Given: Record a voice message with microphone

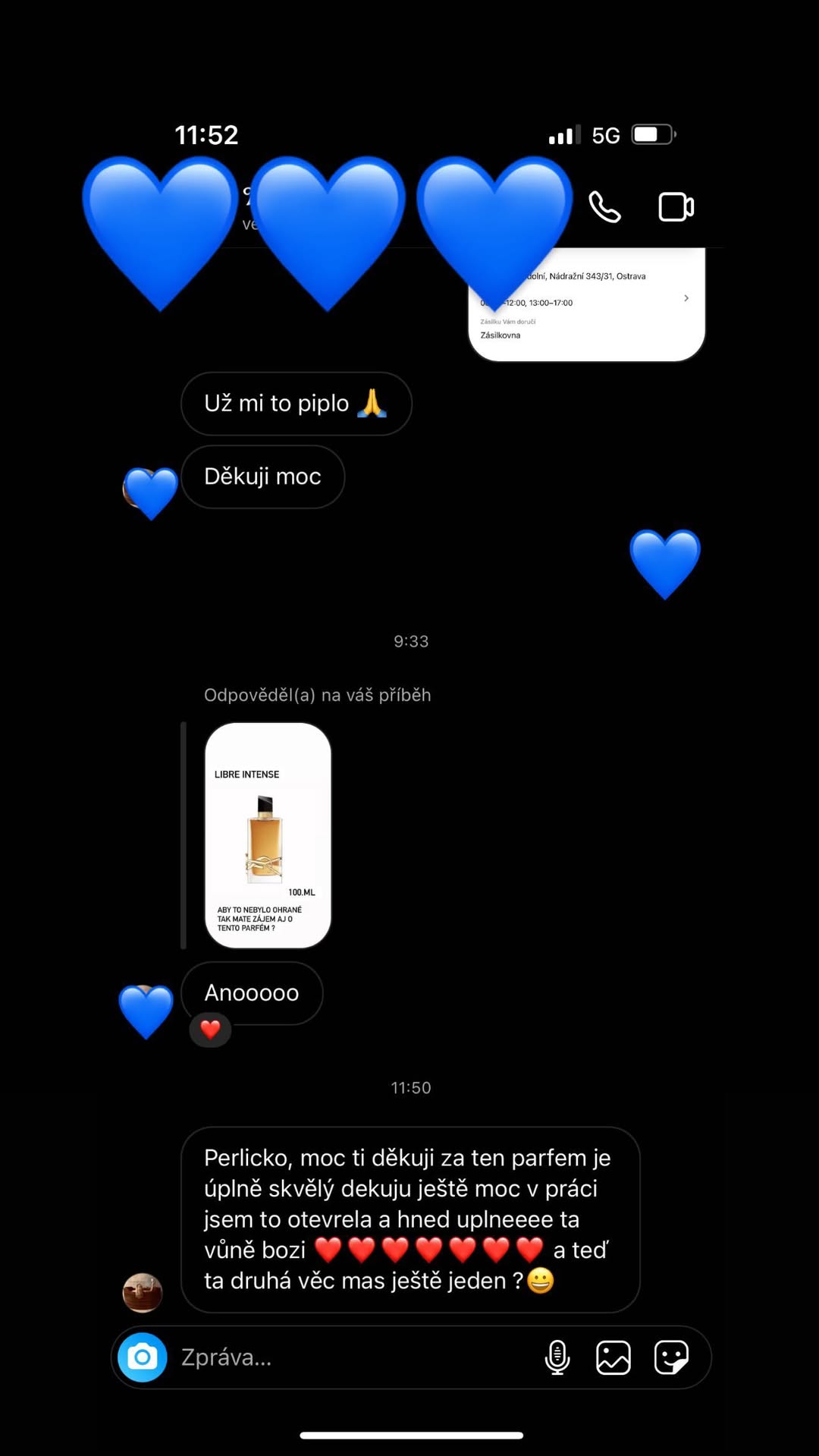Looking at the screenshot, I should (557, 1357).
